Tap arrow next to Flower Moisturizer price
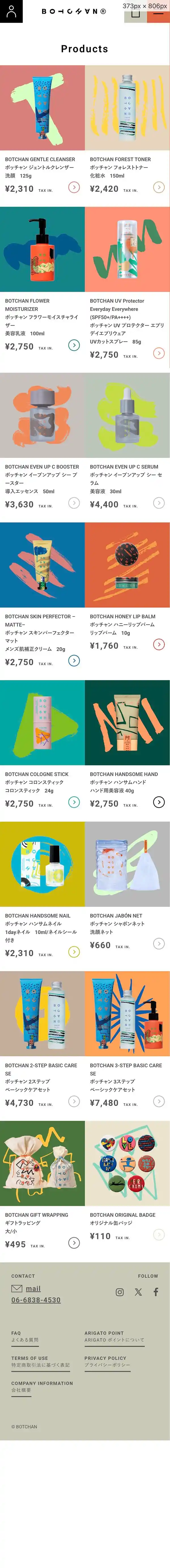170x1568 pixels. click(74, 345)
